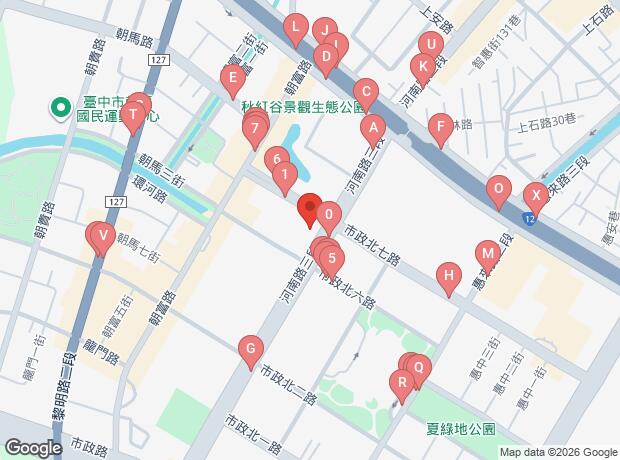Open map pin L
620x460 pixels.
pyautogui.click(x=296, y=28)
